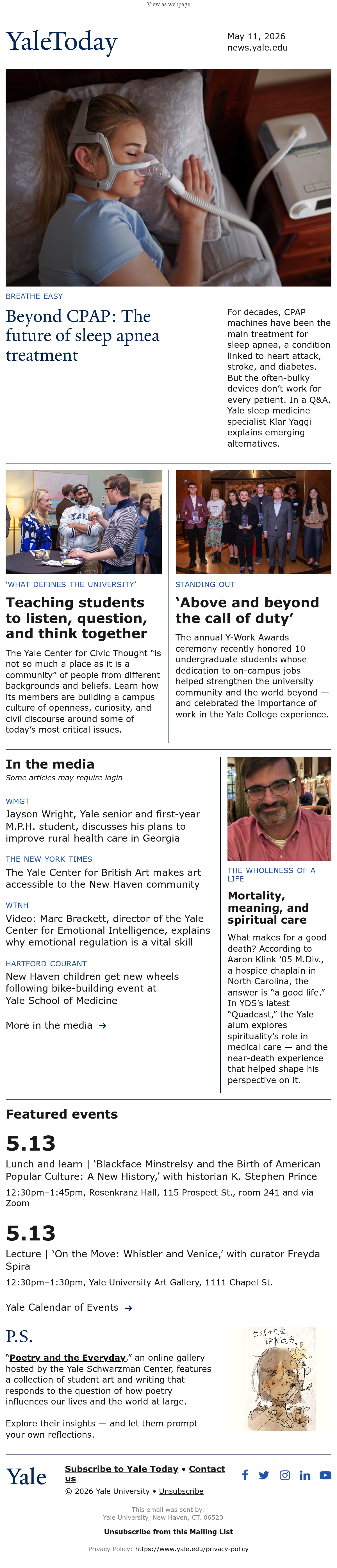337x1568 pixels.
Task: Tap More in the media arrow link
Action: pos(56,1026)
